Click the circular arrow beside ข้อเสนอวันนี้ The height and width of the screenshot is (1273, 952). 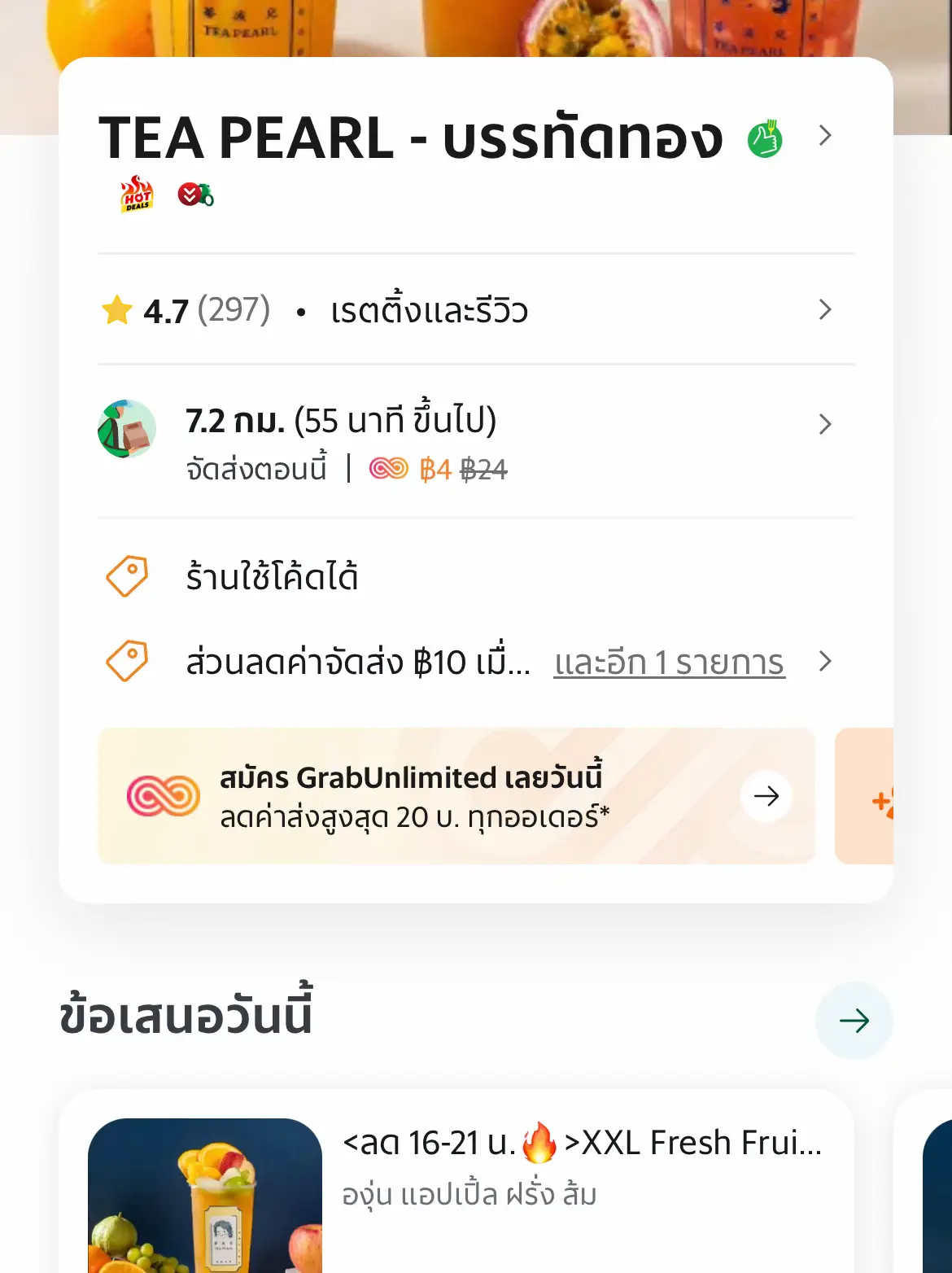tap(854, 1020)
